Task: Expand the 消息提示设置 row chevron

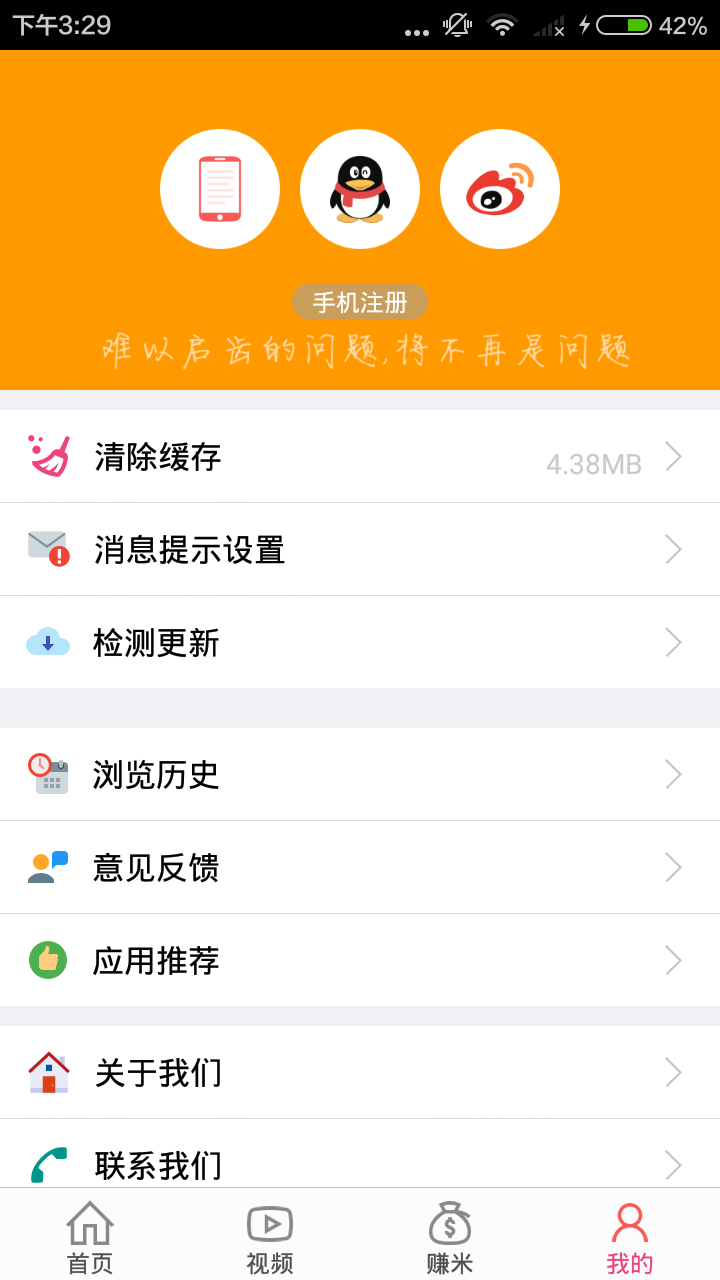Action: [673, 549]
